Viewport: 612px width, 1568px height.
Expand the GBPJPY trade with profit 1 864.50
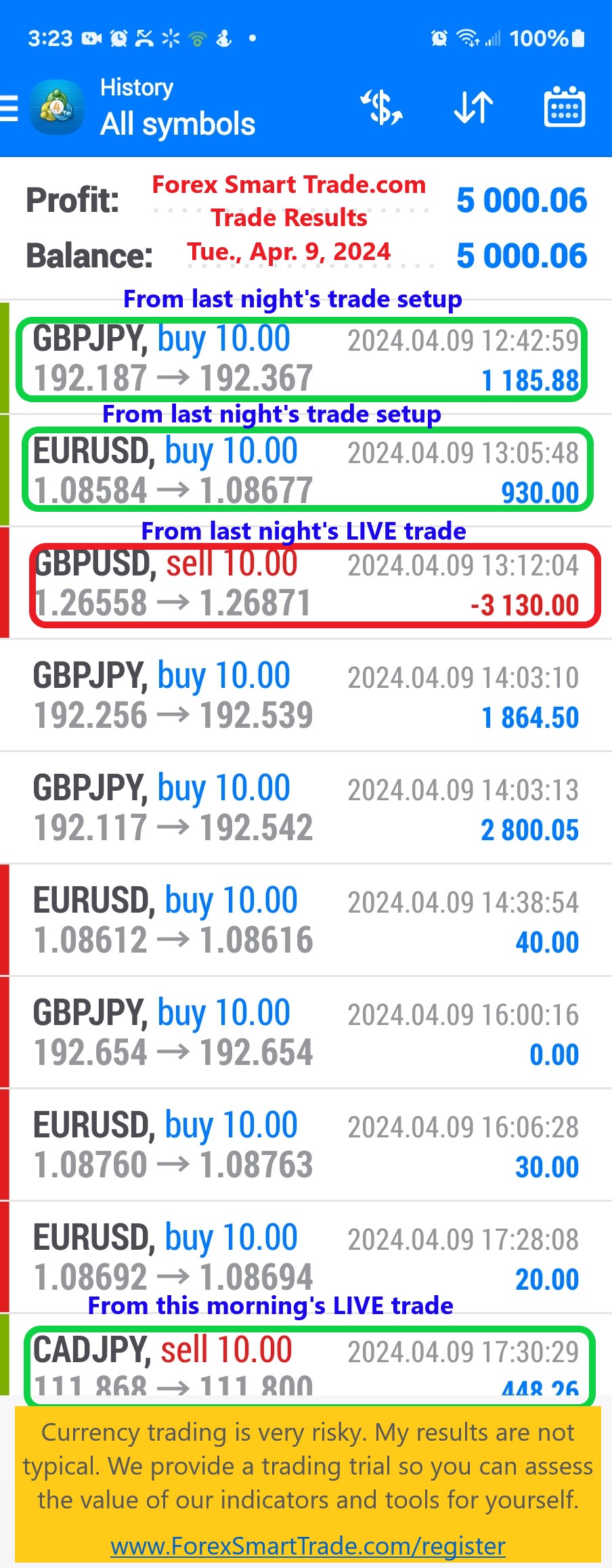(x=306, y=695)
